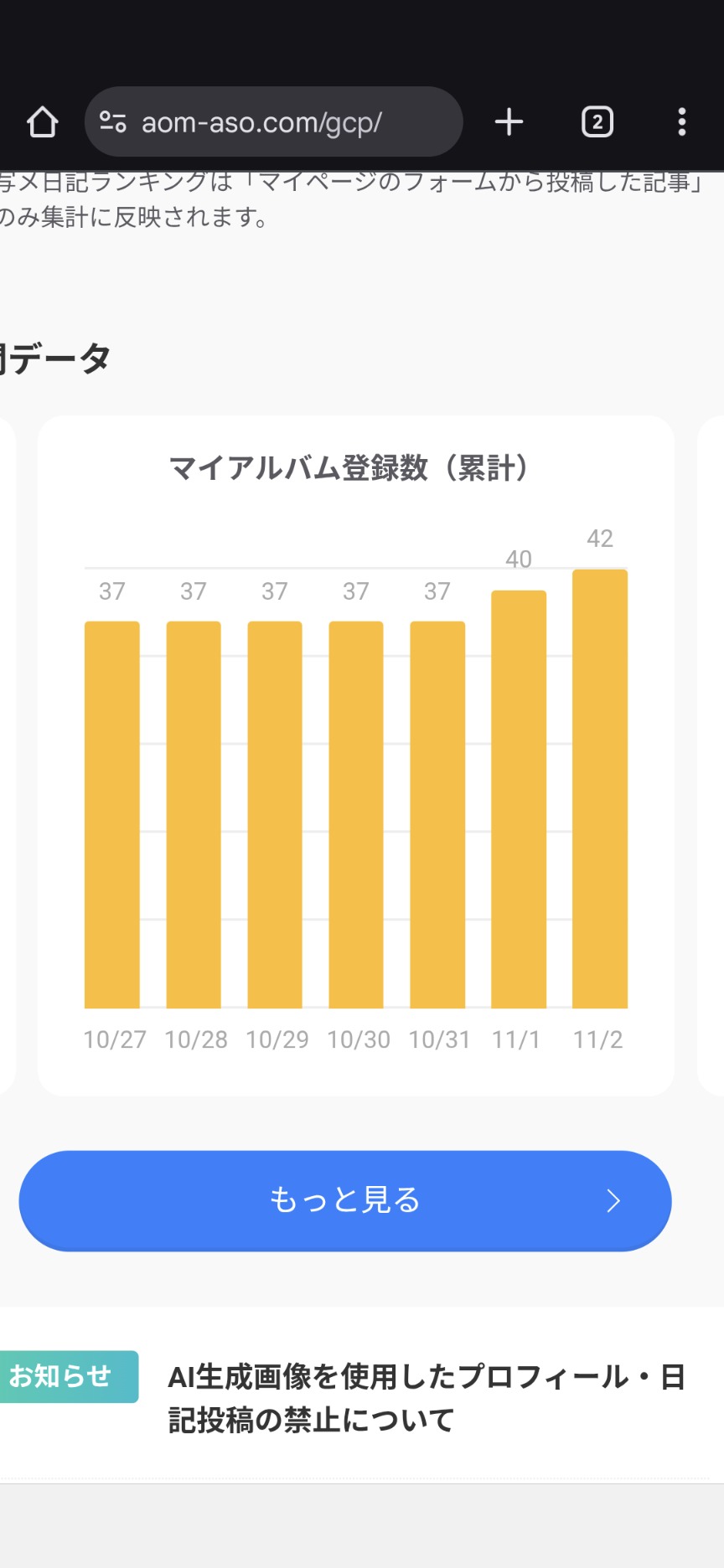
Task: Open site permissions via address bar icon
Action: [111, 121]
